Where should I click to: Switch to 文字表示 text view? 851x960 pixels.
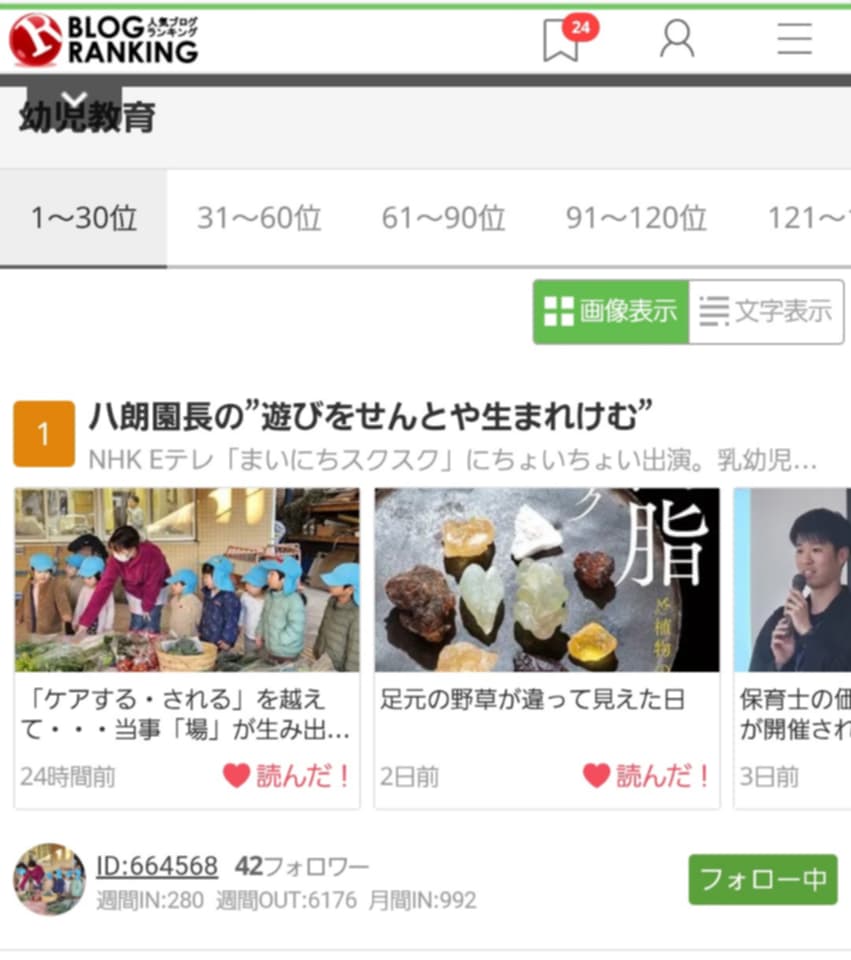pos(767,311)
